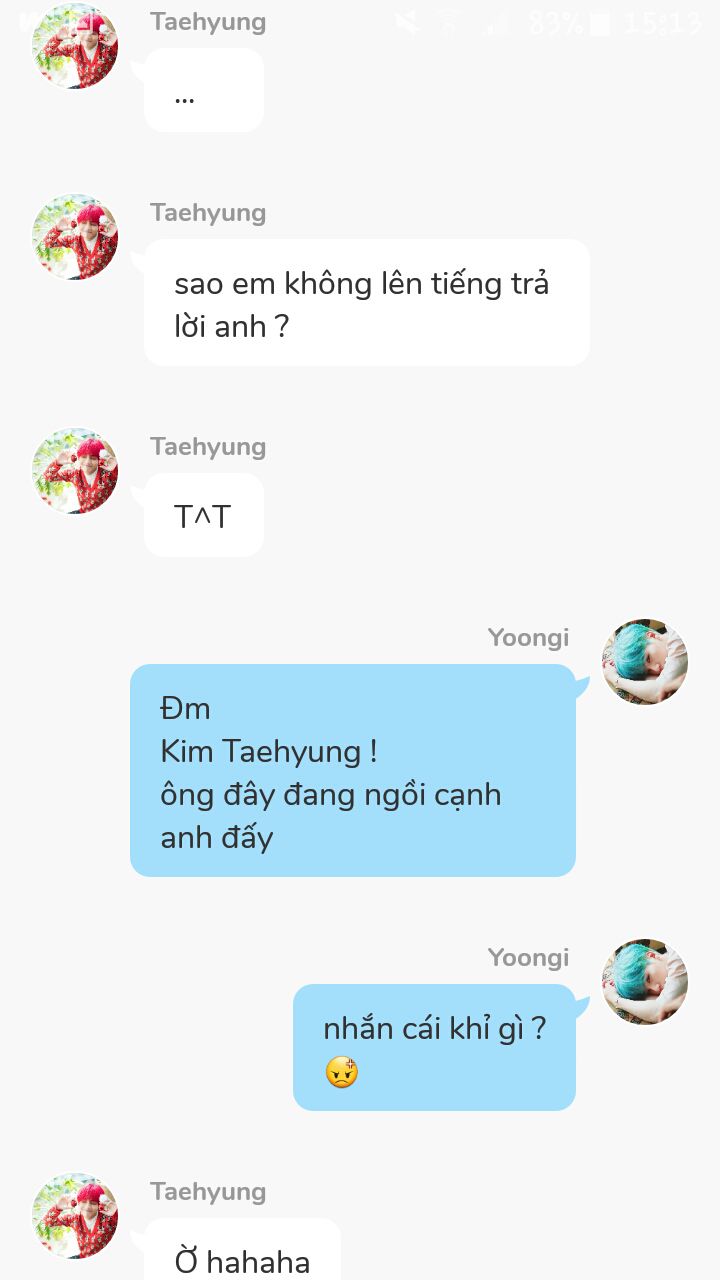Tap Taehyung's avatar beside the "T^T" message
Image resolution: width=720 pixels, height=1280 pixels.
click(75, 471)
